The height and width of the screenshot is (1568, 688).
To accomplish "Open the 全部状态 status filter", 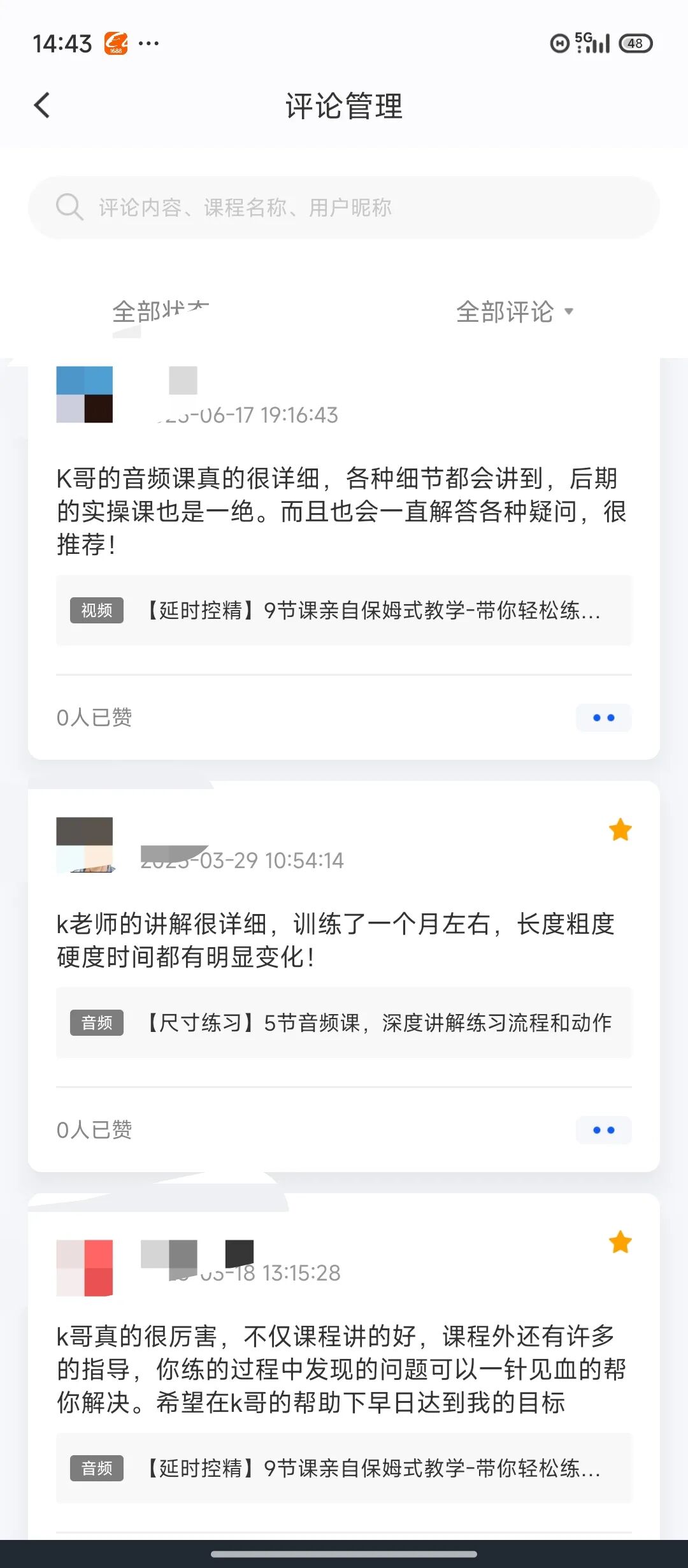I will pos(161,312).
